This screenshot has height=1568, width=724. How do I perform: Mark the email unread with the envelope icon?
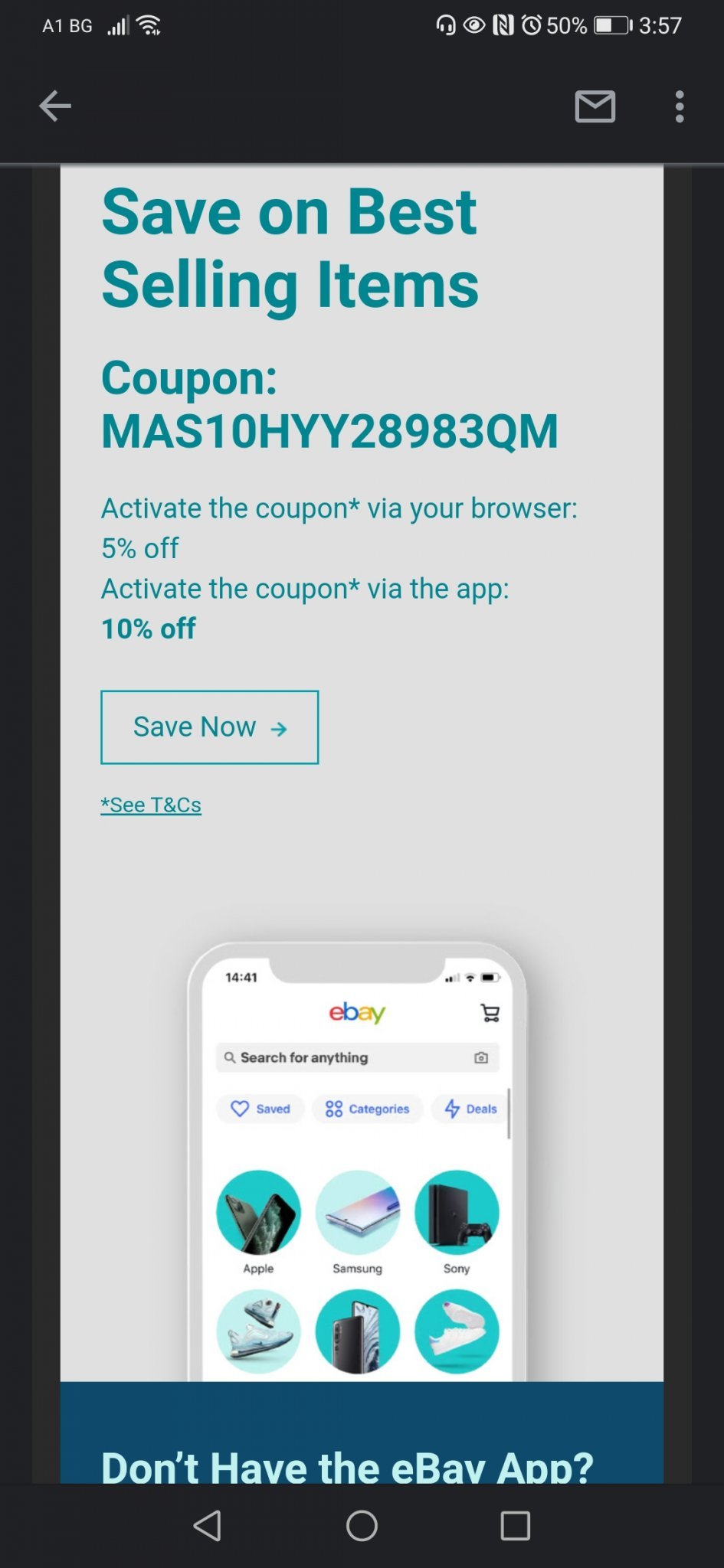tap(595, 106)
